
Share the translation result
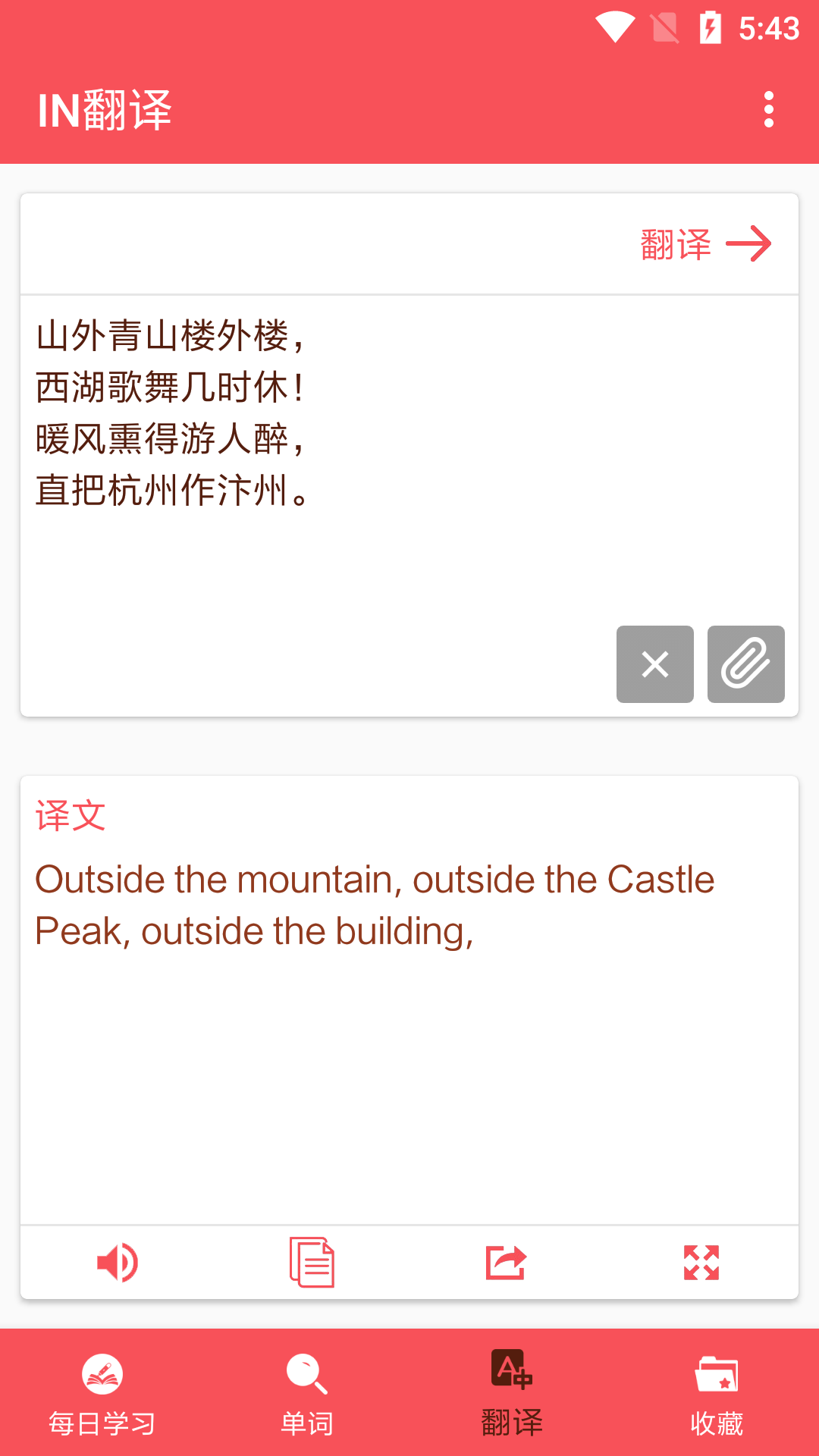506,1263
